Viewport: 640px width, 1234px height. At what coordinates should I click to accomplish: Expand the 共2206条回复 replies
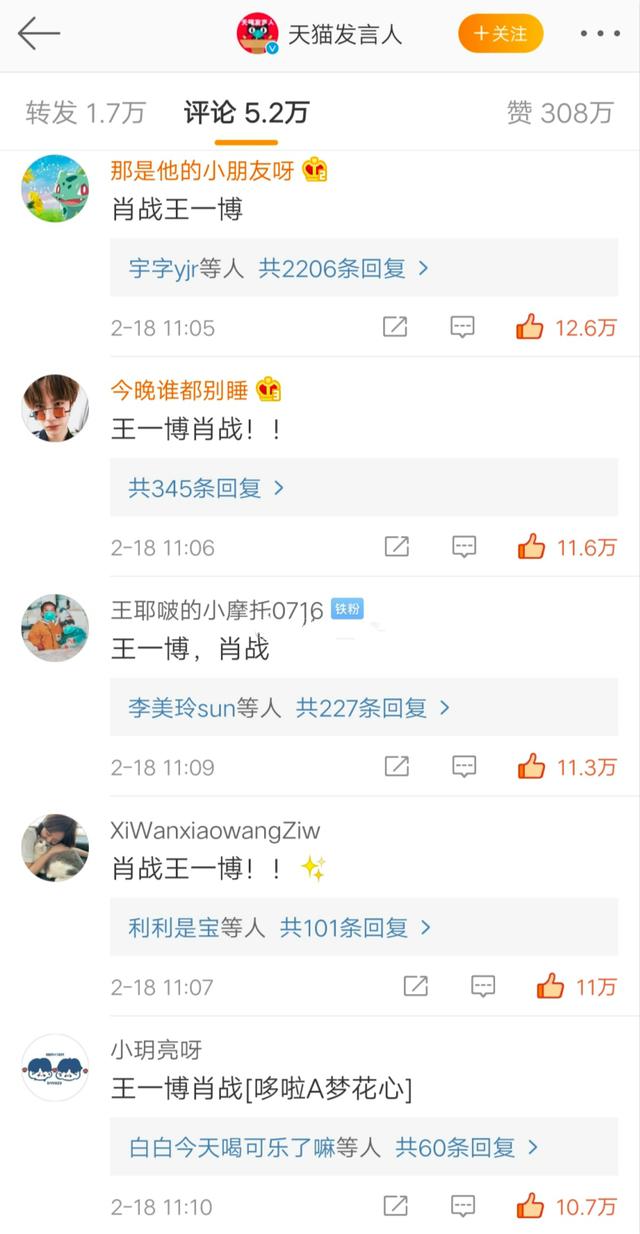coord(344,268)
